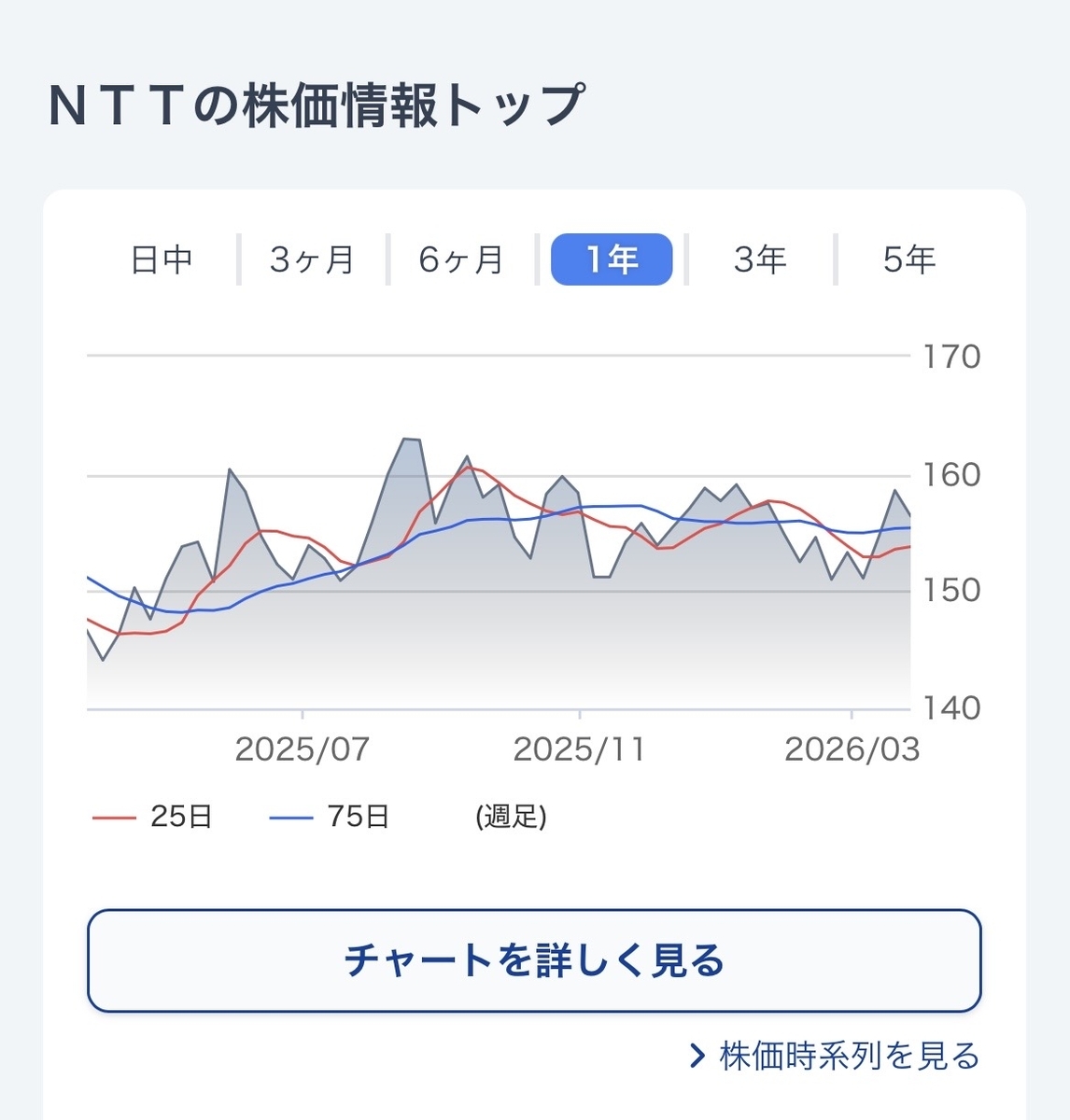View the 5年 chart range
Image resolution: width=1070 pixels, height=1120 pixels.
(909, 259)
